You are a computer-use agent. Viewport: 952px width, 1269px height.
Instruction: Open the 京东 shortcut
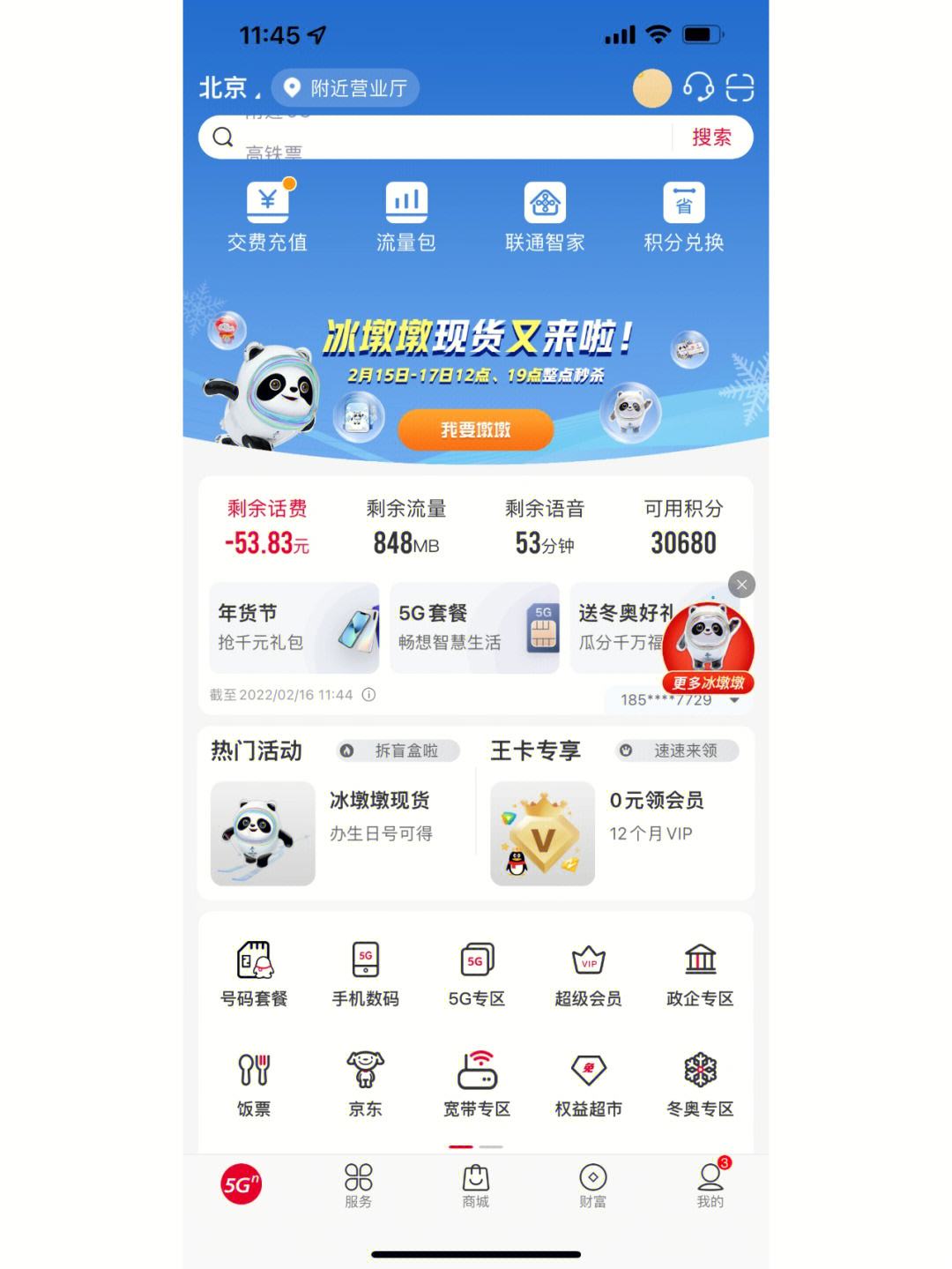tap(365, 1084)
